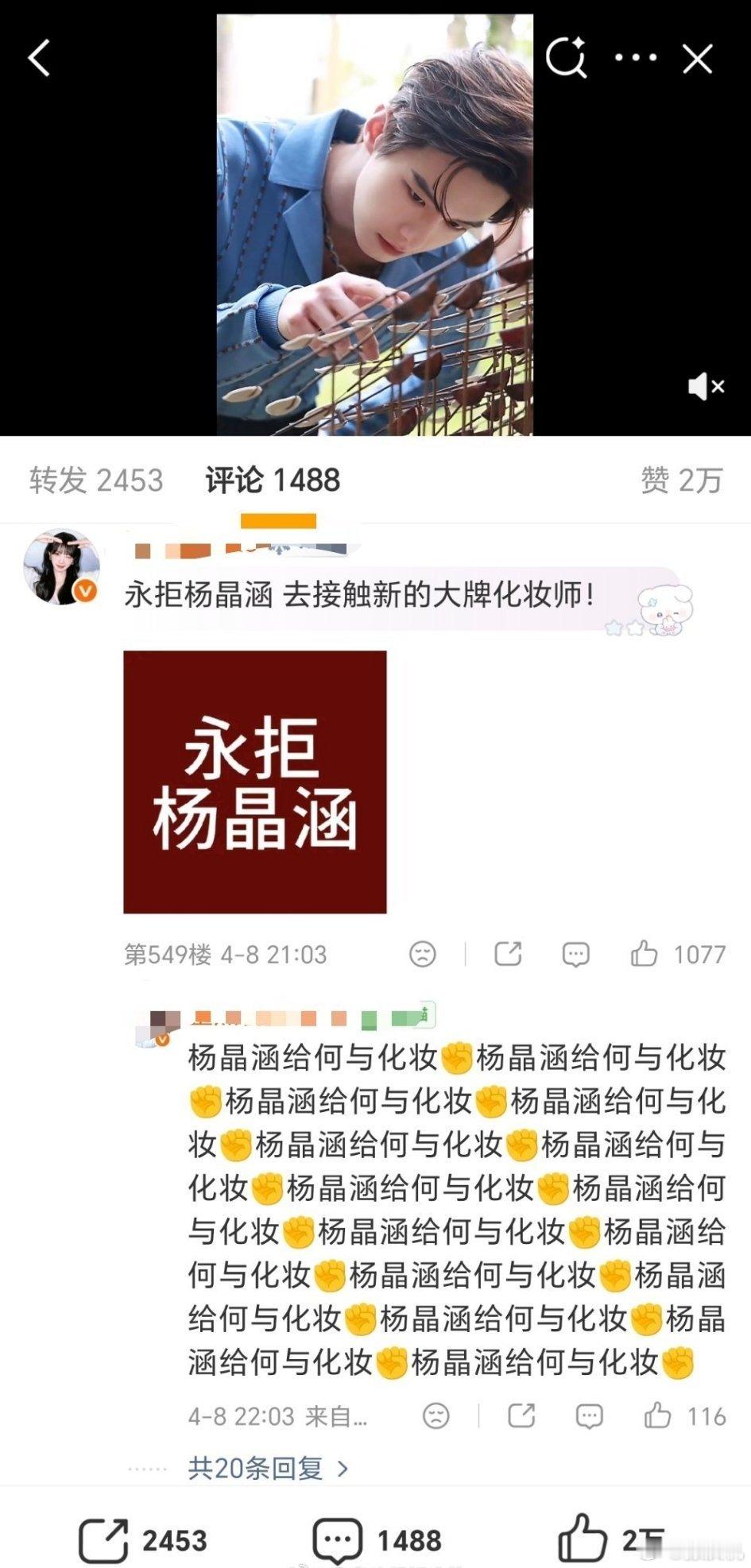Open the more options (···) icon
The image size is (751, 1568).
pos(637,57)
